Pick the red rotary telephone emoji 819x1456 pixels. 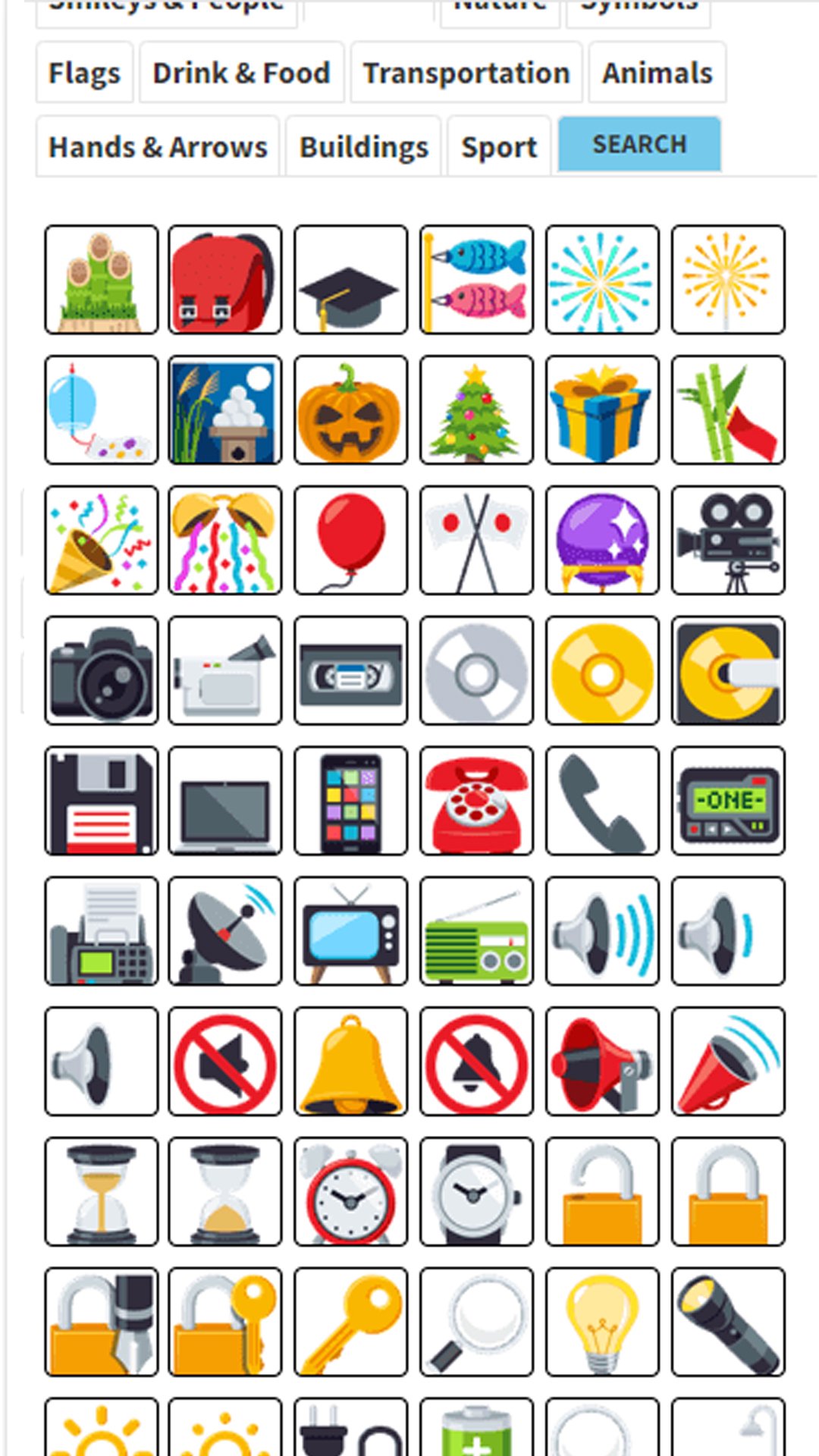[x=476, y=801]
